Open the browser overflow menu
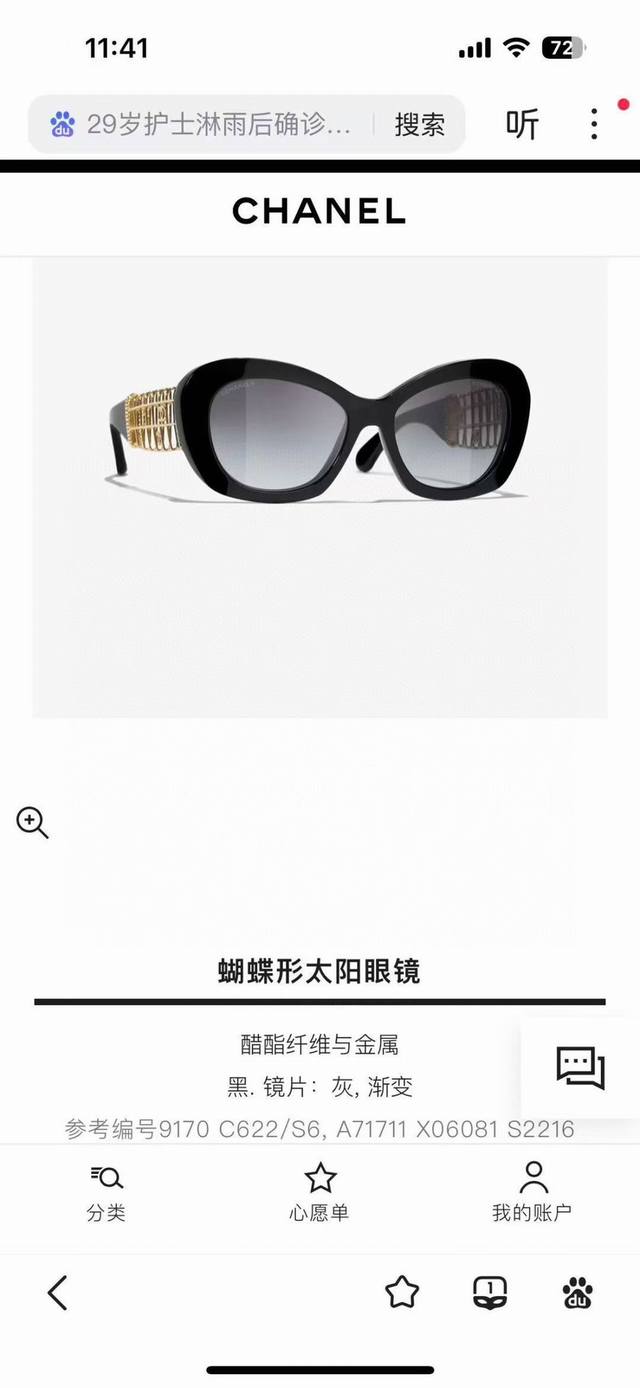 click(594, 124)
